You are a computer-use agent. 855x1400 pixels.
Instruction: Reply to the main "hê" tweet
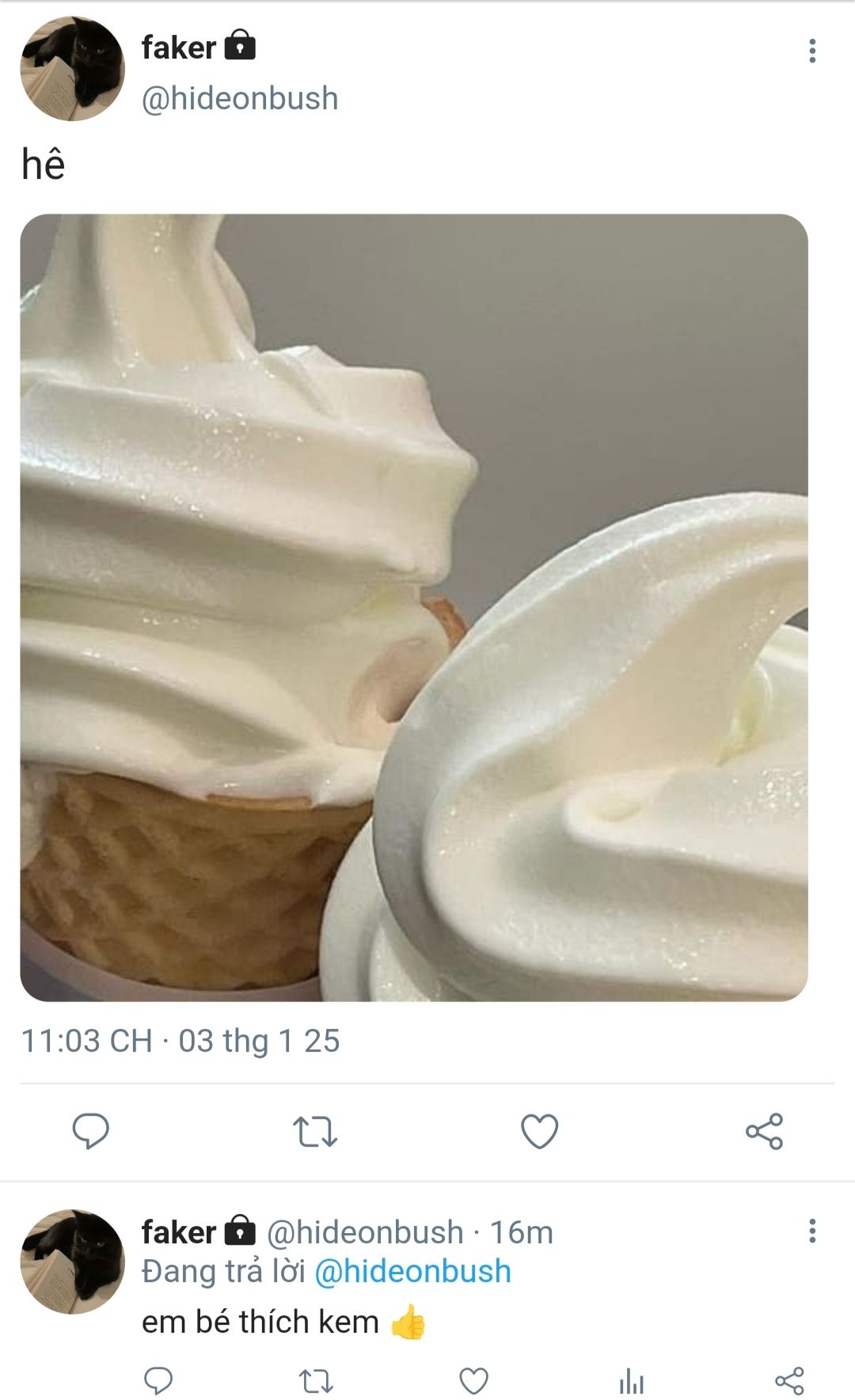point(91,1131)
